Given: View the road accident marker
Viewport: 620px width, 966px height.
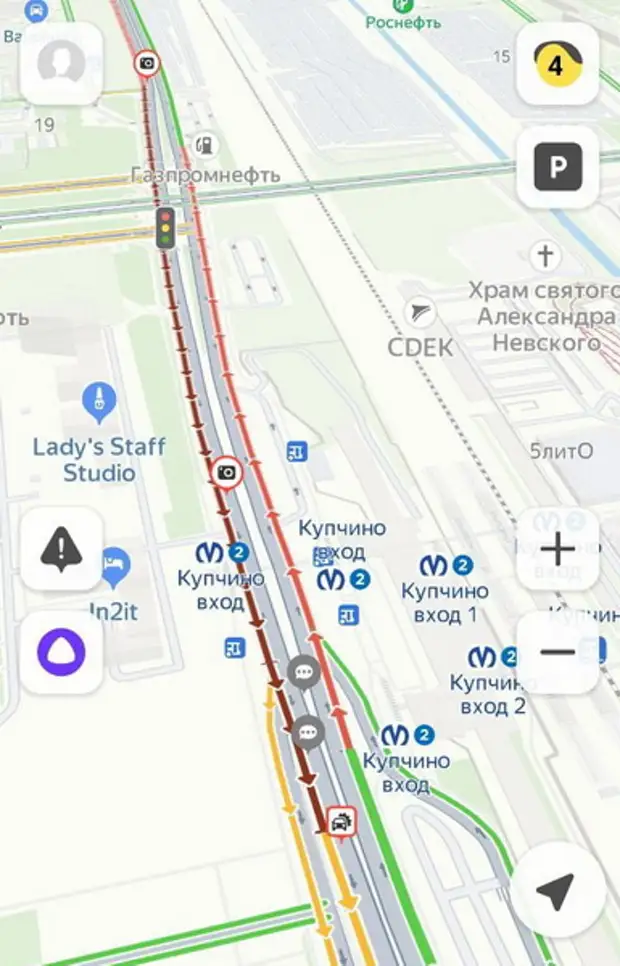Looking at the screenshot, I should (342, 822).
